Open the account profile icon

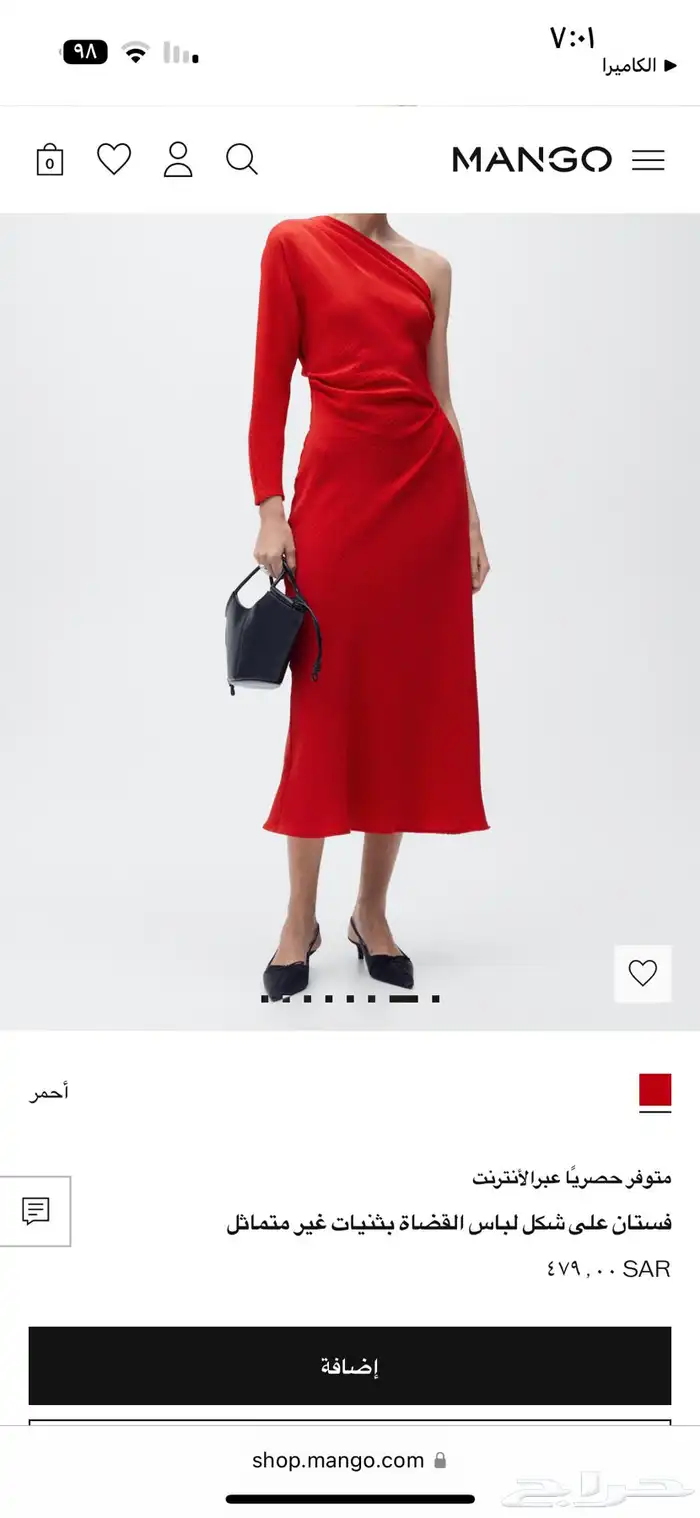178,159
